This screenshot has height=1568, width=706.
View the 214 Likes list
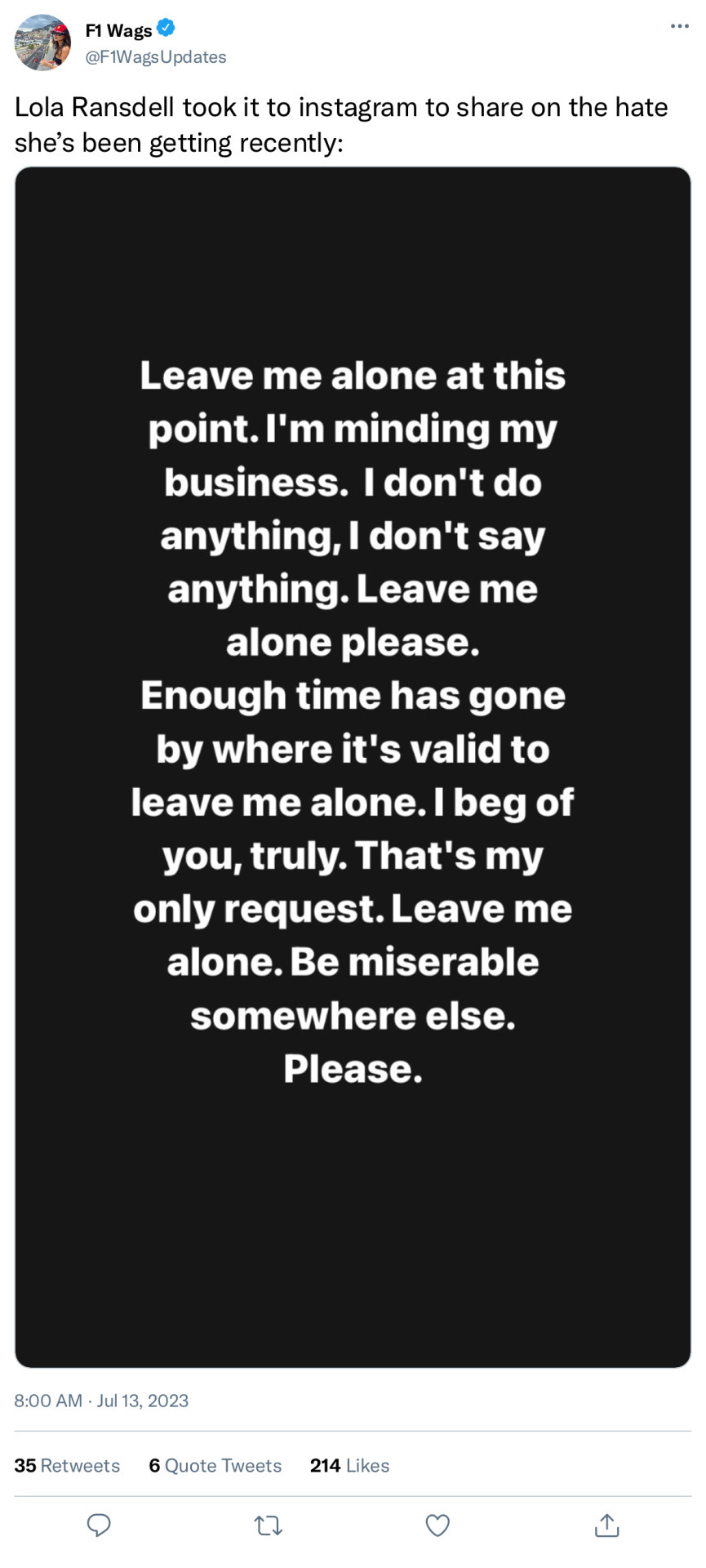[349, 1465]
